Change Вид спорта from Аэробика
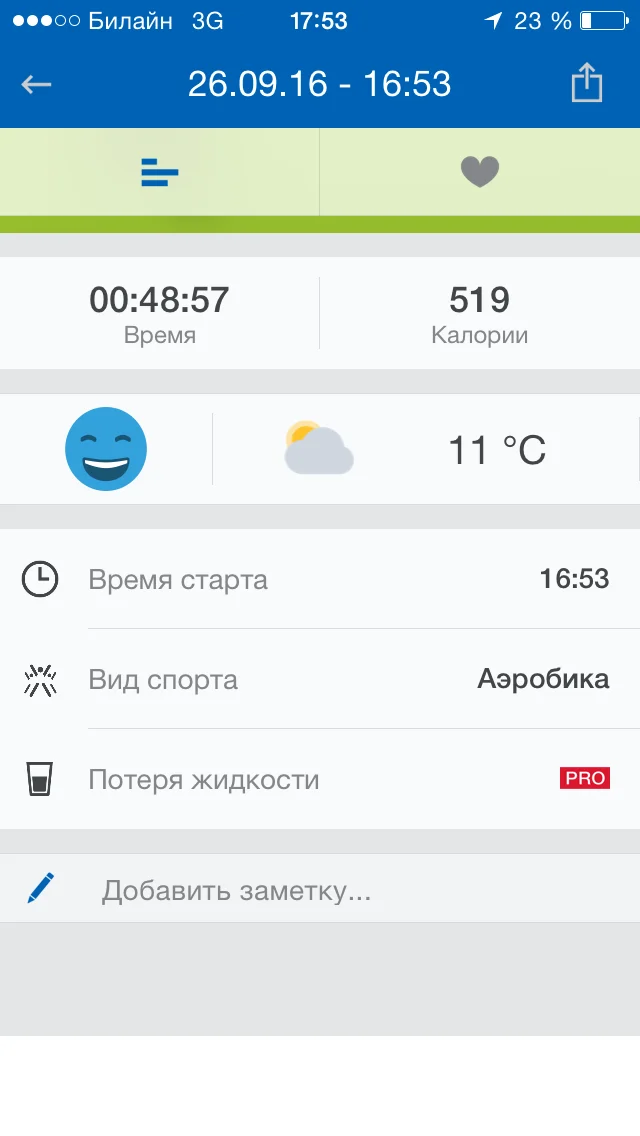The height and width of the screenshot is (1136, 640). point(320,680)
